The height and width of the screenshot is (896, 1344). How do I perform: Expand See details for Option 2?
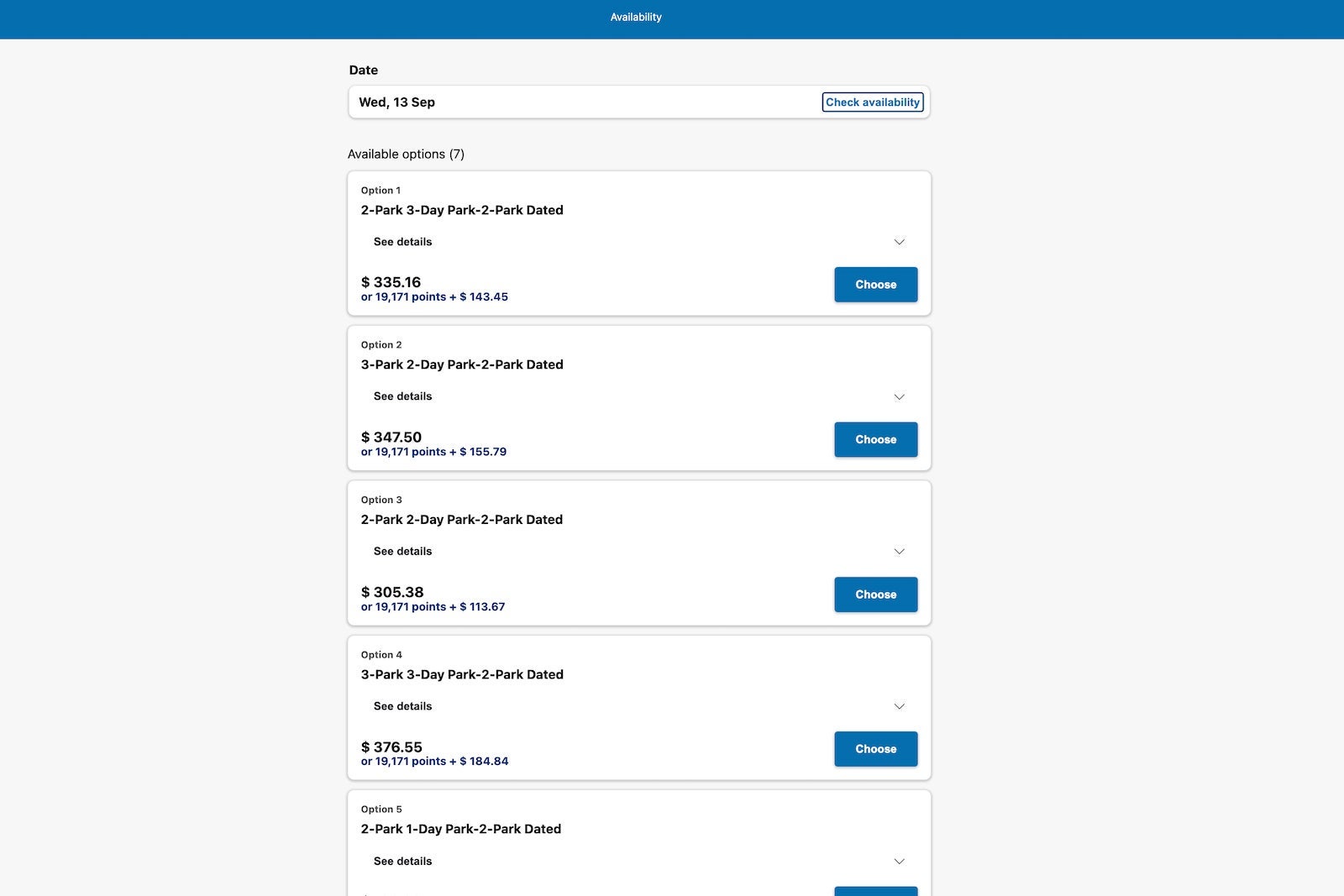638,396
